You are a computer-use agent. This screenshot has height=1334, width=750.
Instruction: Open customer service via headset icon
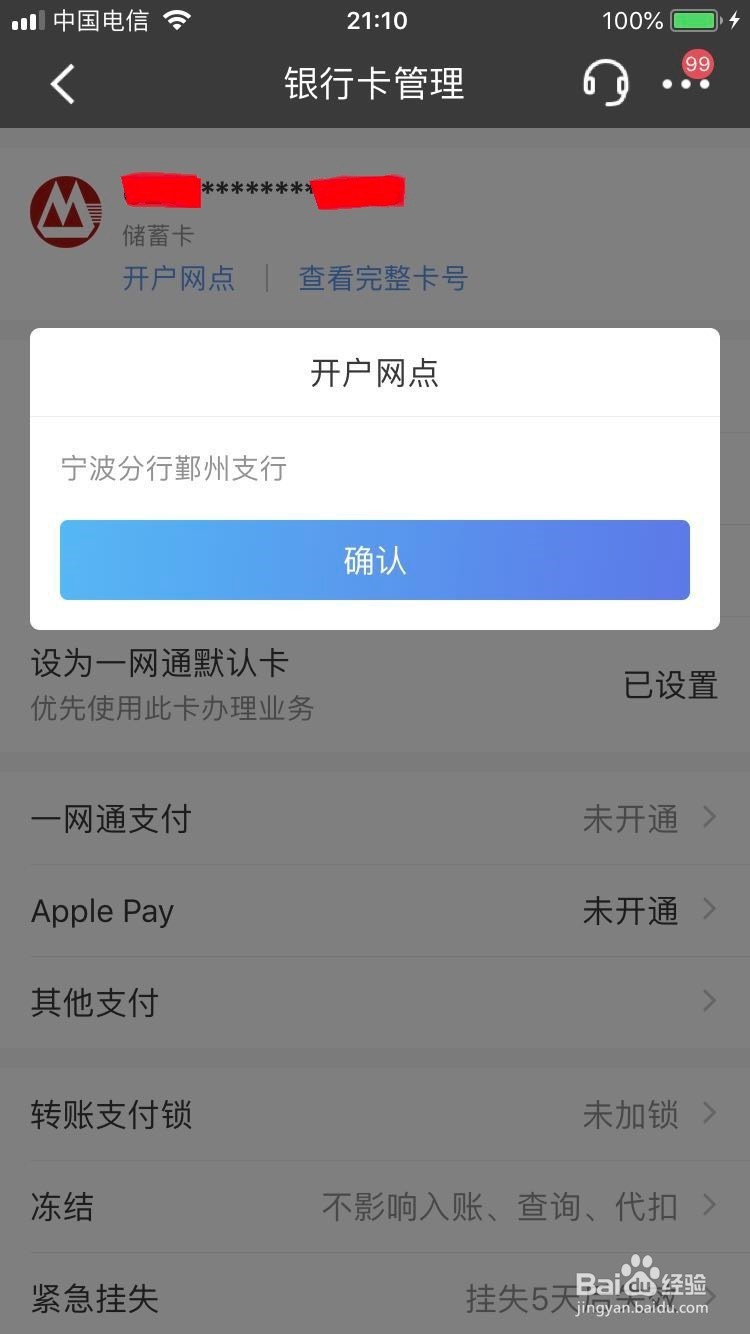point(607,84)
